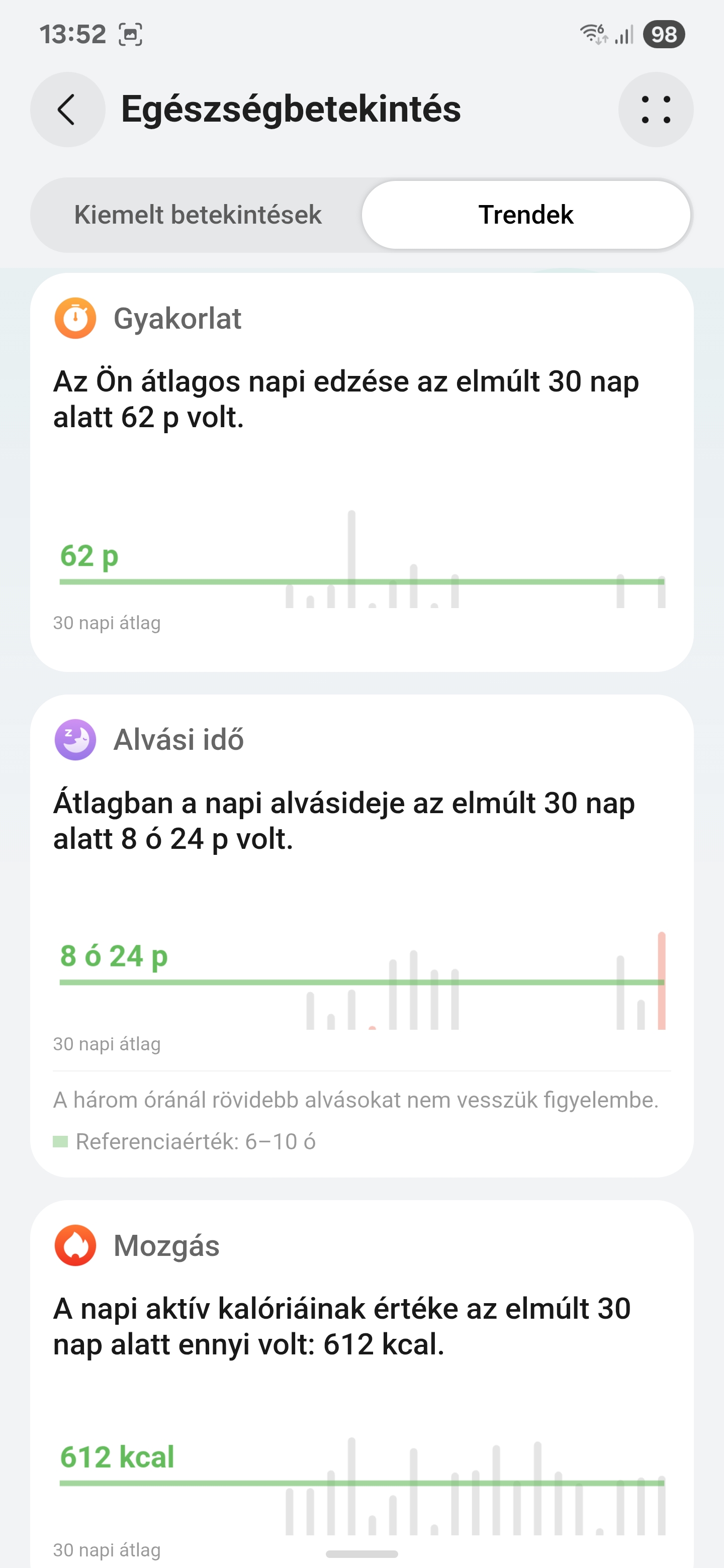Switch to Kiemelt betekintések tab
Screen dimensions: 724x1568
[197, 215]
